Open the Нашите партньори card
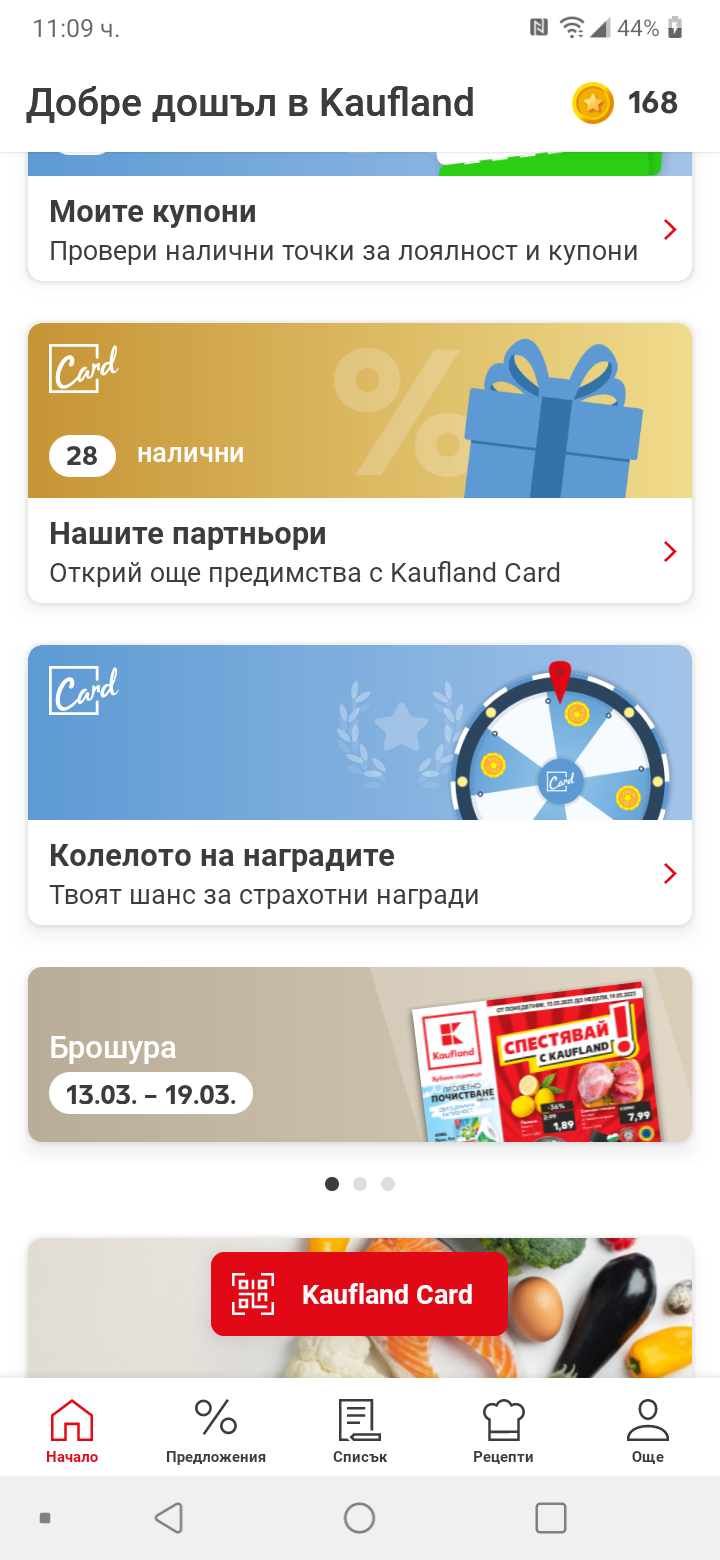The image size is (720, 1560). tap(360, 552)
